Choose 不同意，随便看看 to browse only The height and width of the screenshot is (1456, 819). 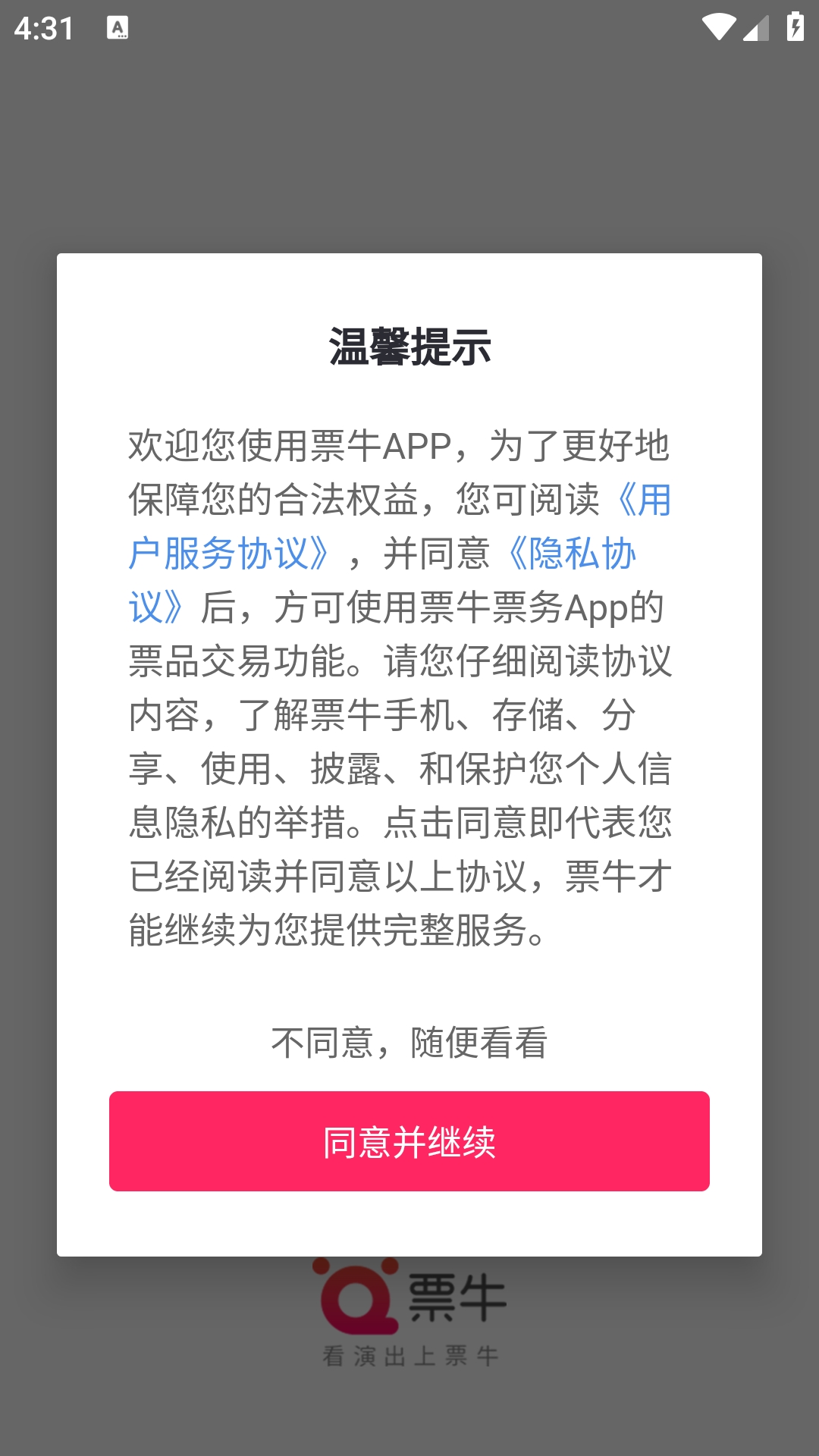pyautogui.click(x=409, y=1043)
